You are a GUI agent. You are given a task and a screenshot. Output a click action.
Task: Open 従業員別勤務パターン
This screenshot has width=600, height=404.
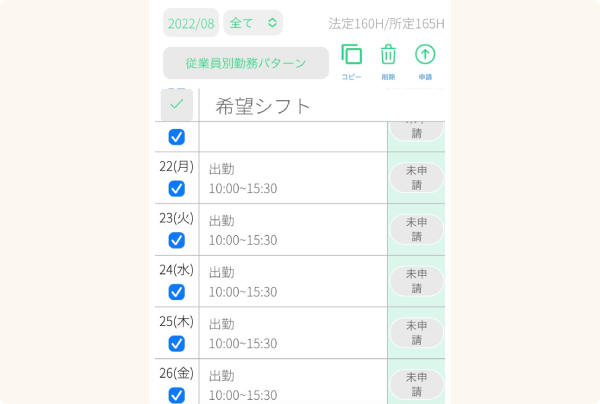(246, 63)
